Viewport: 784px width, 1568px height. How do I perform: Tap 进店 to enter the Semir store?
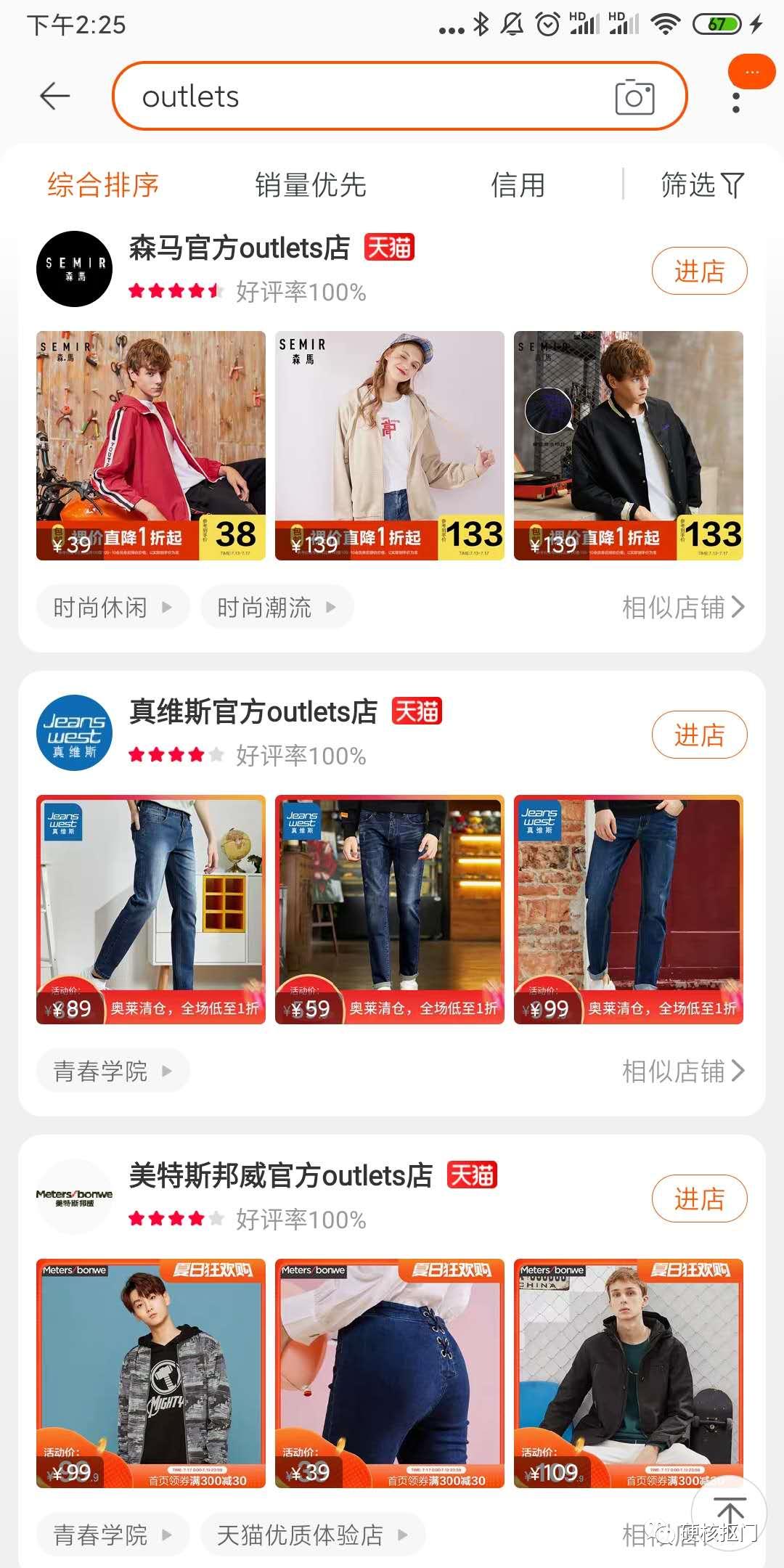pyautogui.click(x=699, y=271)
